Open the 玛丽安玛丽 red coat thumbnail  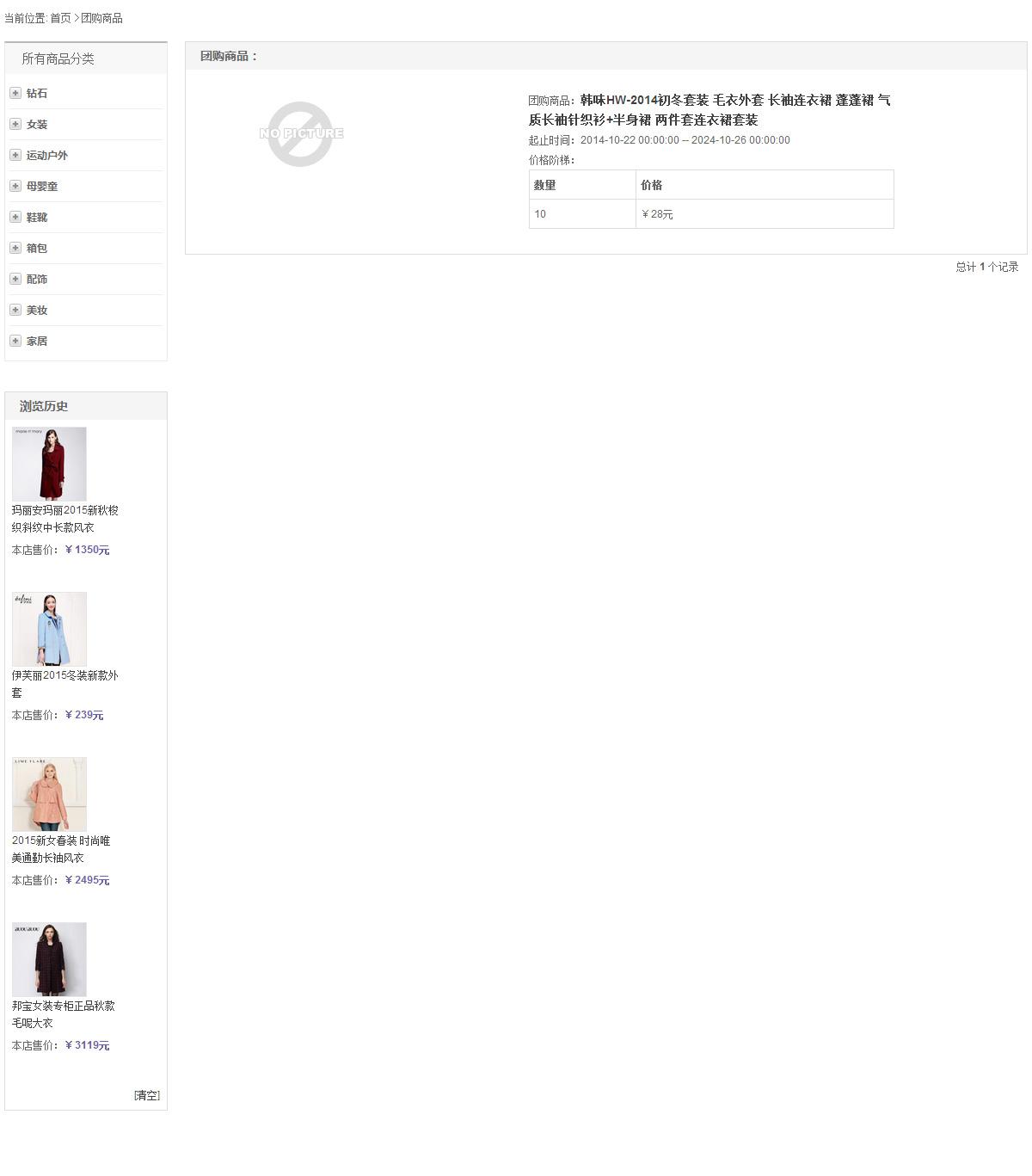click(49, 464)
